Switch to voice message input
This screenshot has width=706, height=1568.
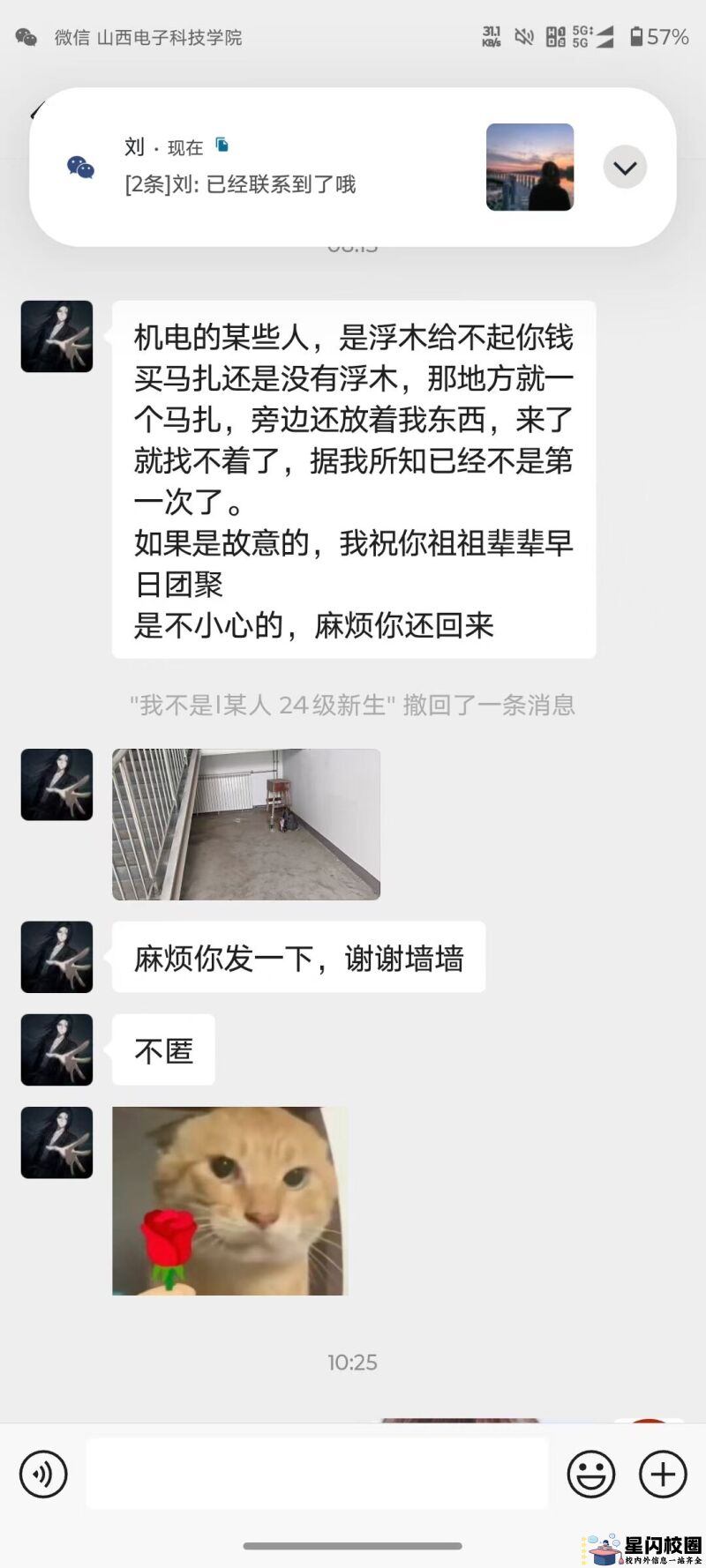tap(43, 1474)
